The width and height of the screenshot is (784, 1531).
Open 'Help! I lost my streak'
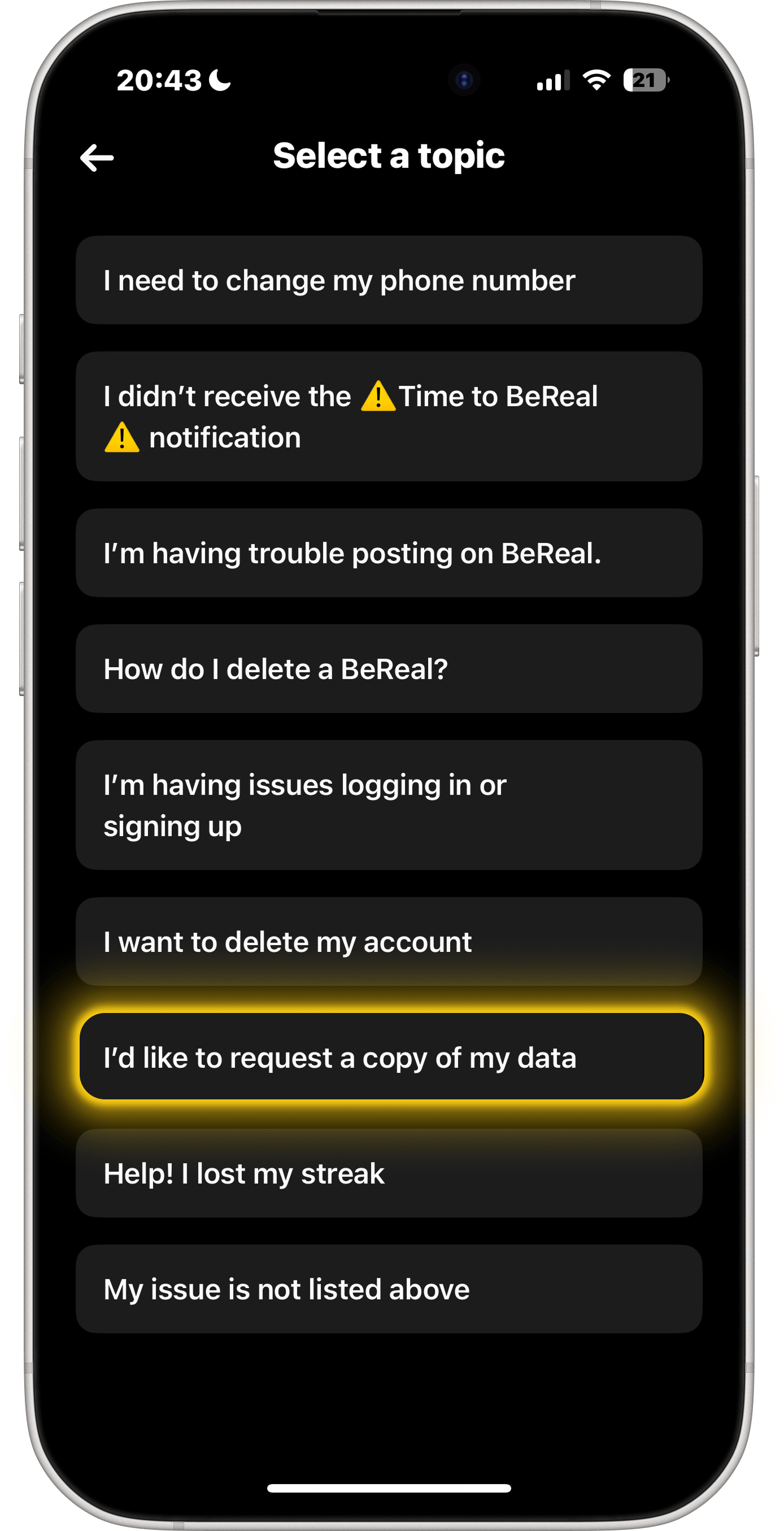[x=389, y=1173]
